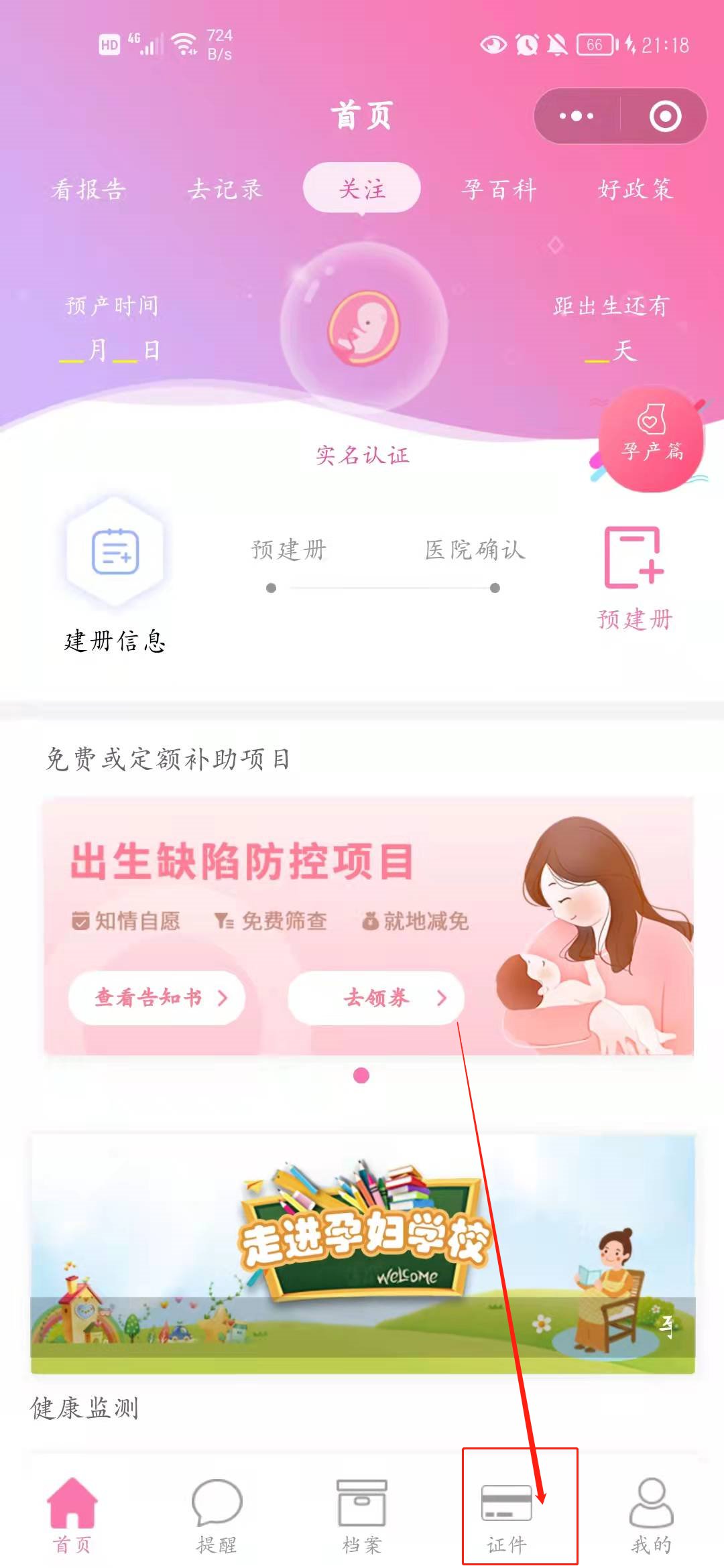The height and width of the screenshot is (1568, 724).
Task: Open the 我的 bottom tab
Action: coord(651,1516)
